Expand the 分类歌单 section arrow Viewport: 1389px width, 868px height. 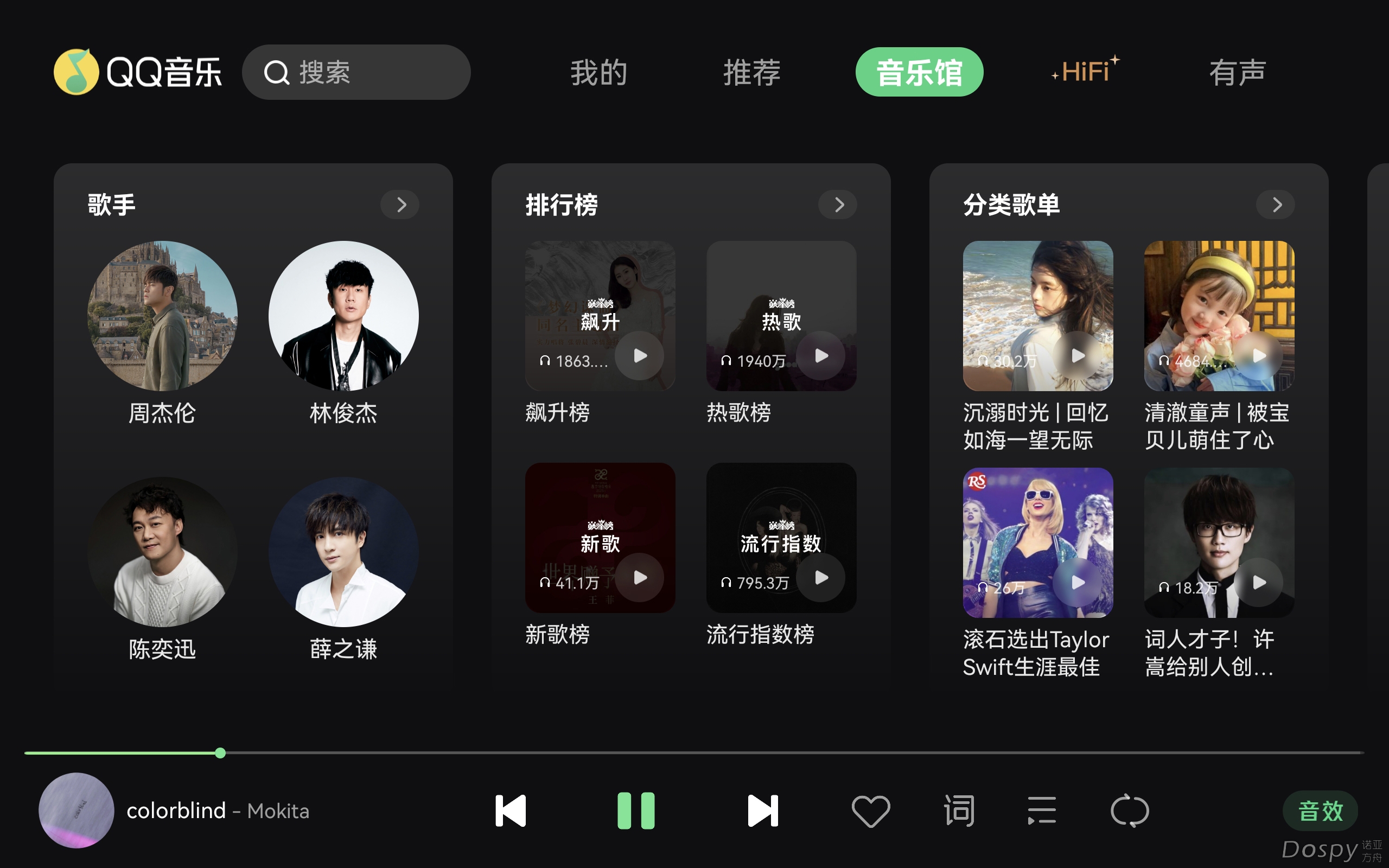pyautogui.click(x=1276, y=205)
